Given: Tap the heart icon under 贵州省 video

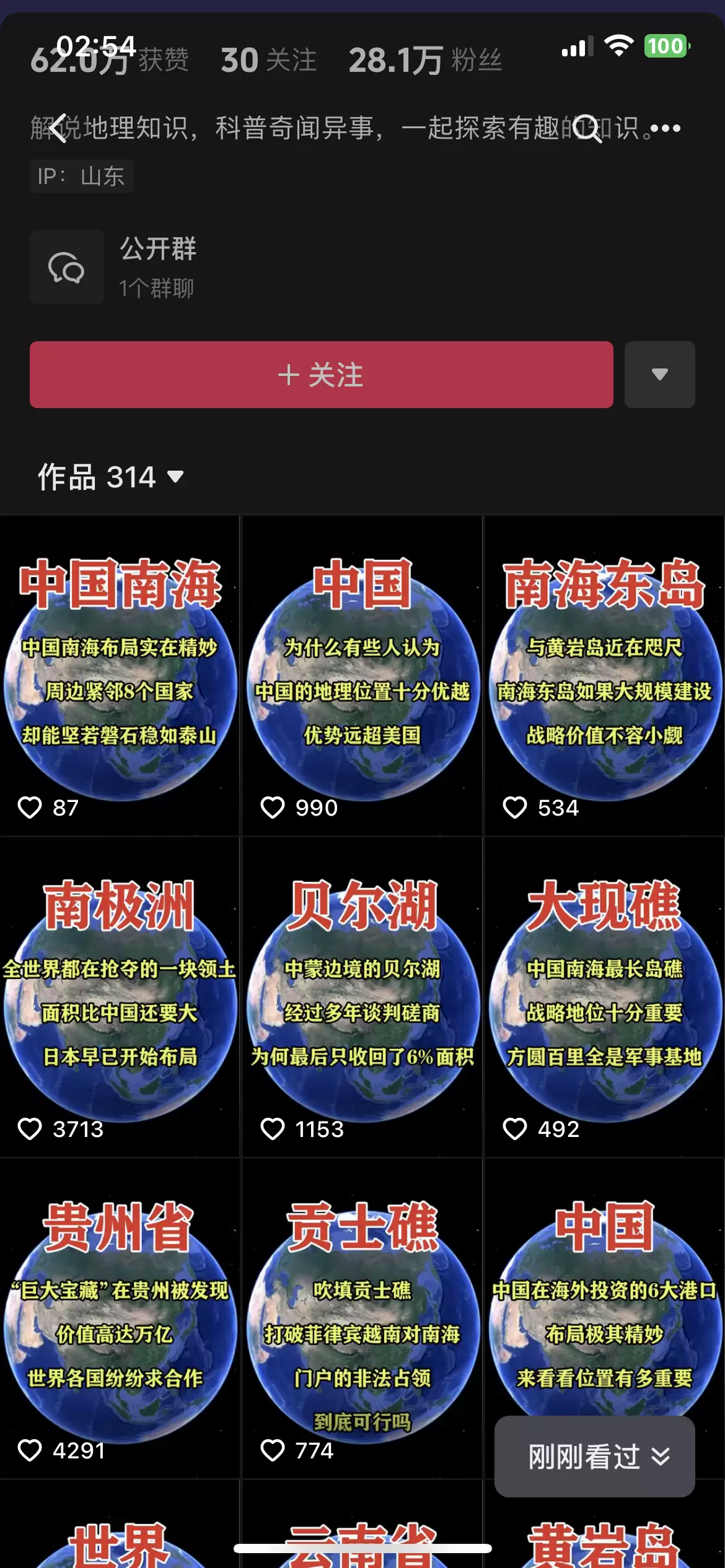Looking at the screenshot, I should [29, 1451].
